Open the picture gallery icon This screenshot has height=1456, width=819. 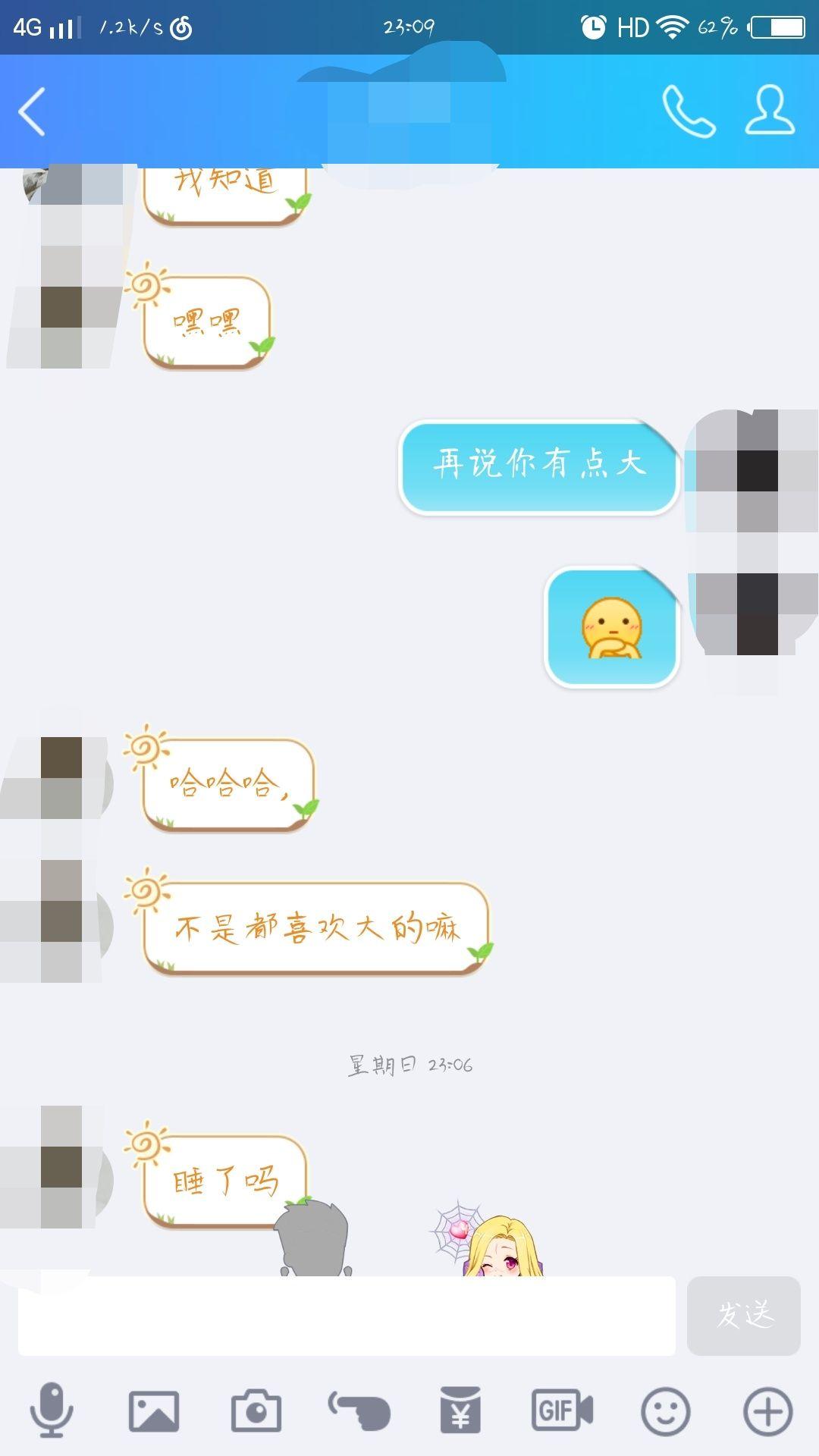click(154, 1411)
